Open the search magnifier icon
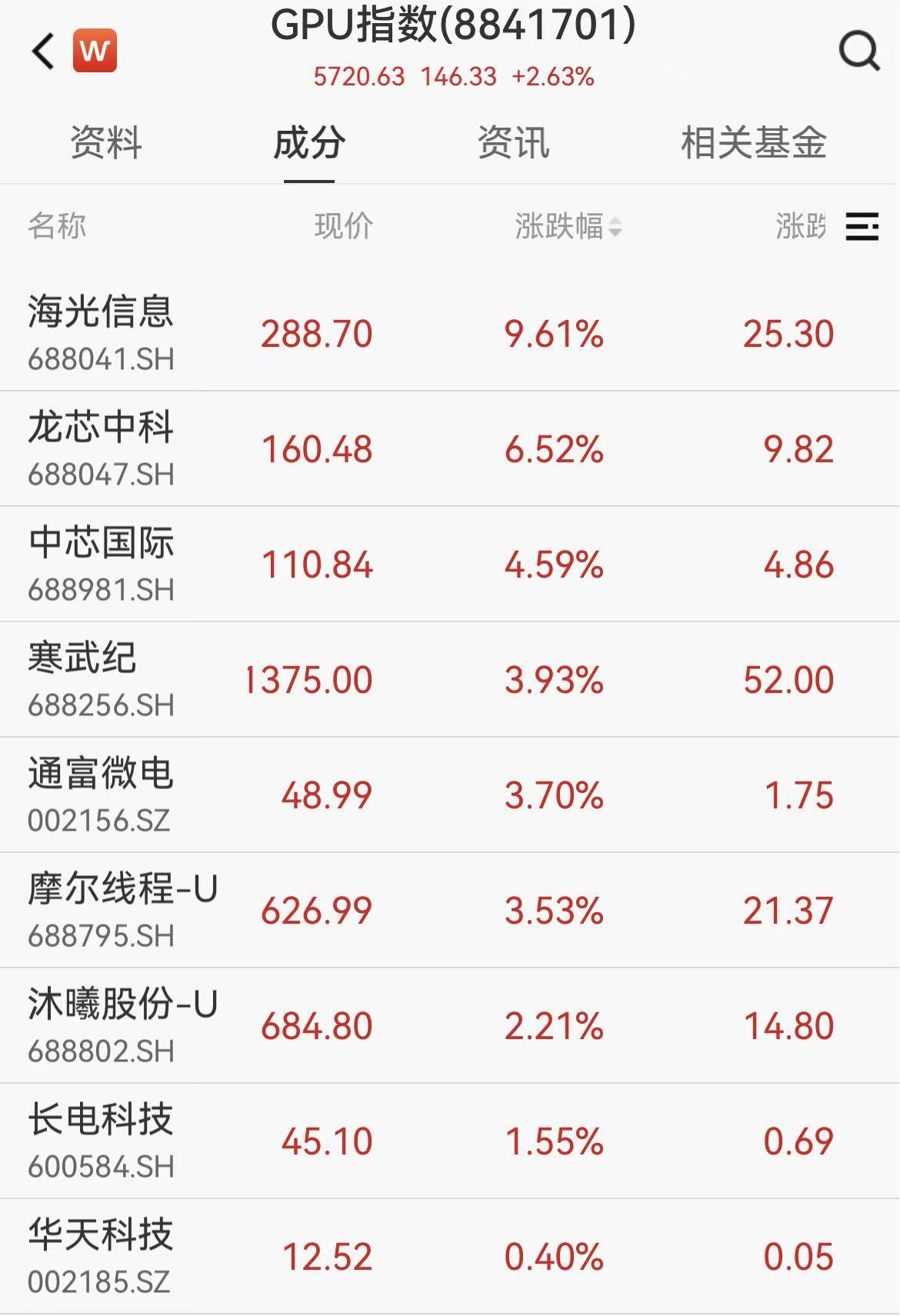Screen dimensions: 900x1316 tap(858, 52)
